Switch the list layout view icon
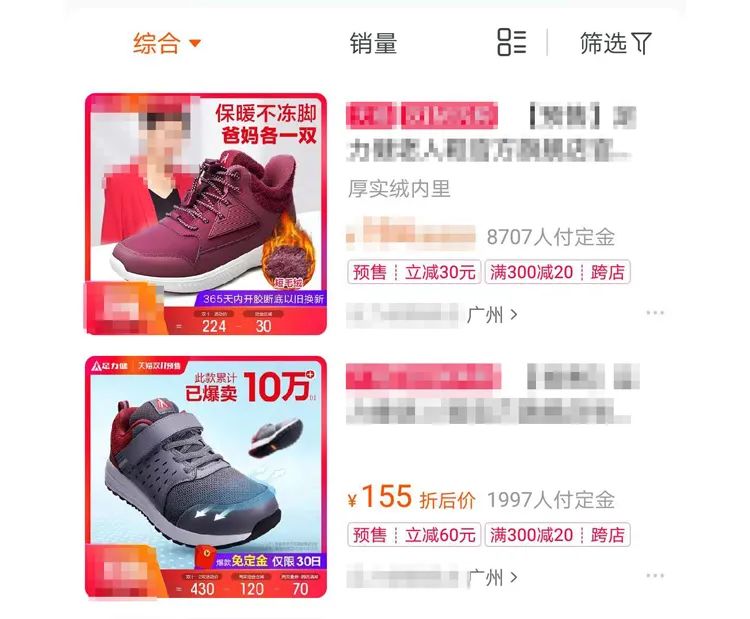Screen dimensions: 750x619 click(511, 42)
